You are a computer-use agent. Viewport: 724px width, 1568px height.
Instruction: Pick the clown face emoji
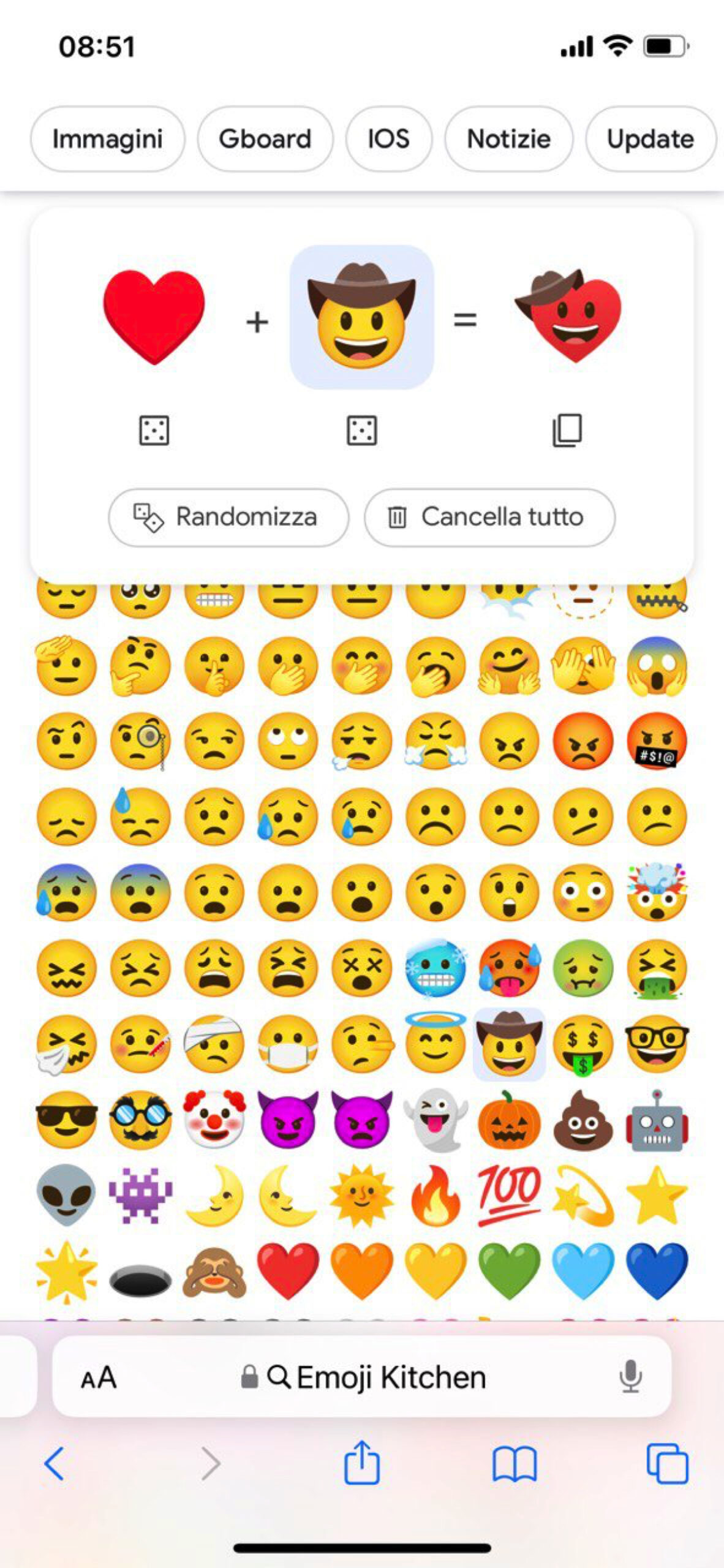click(x=214, y=1121)
